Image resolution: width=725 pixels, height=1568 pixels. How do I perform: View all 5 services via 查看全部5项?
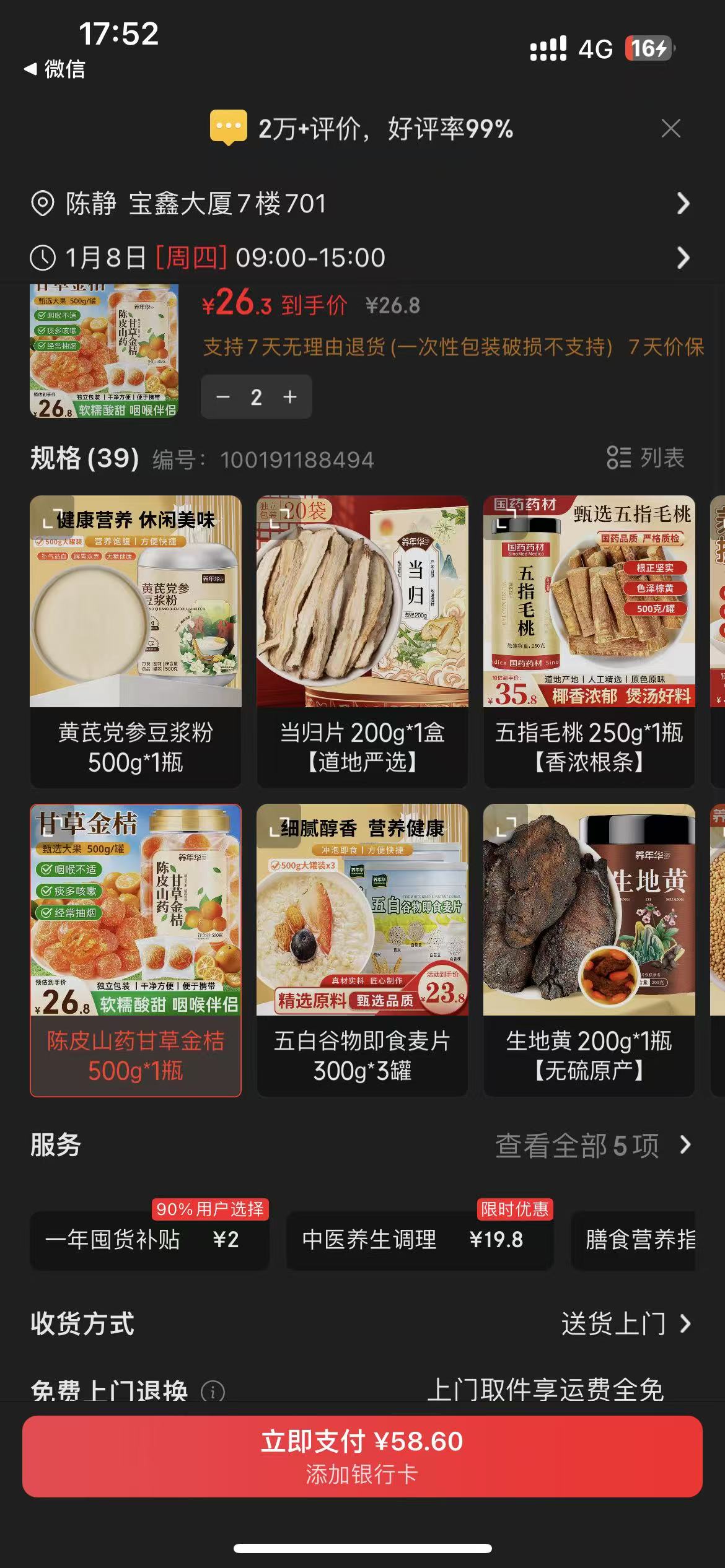593,1146
